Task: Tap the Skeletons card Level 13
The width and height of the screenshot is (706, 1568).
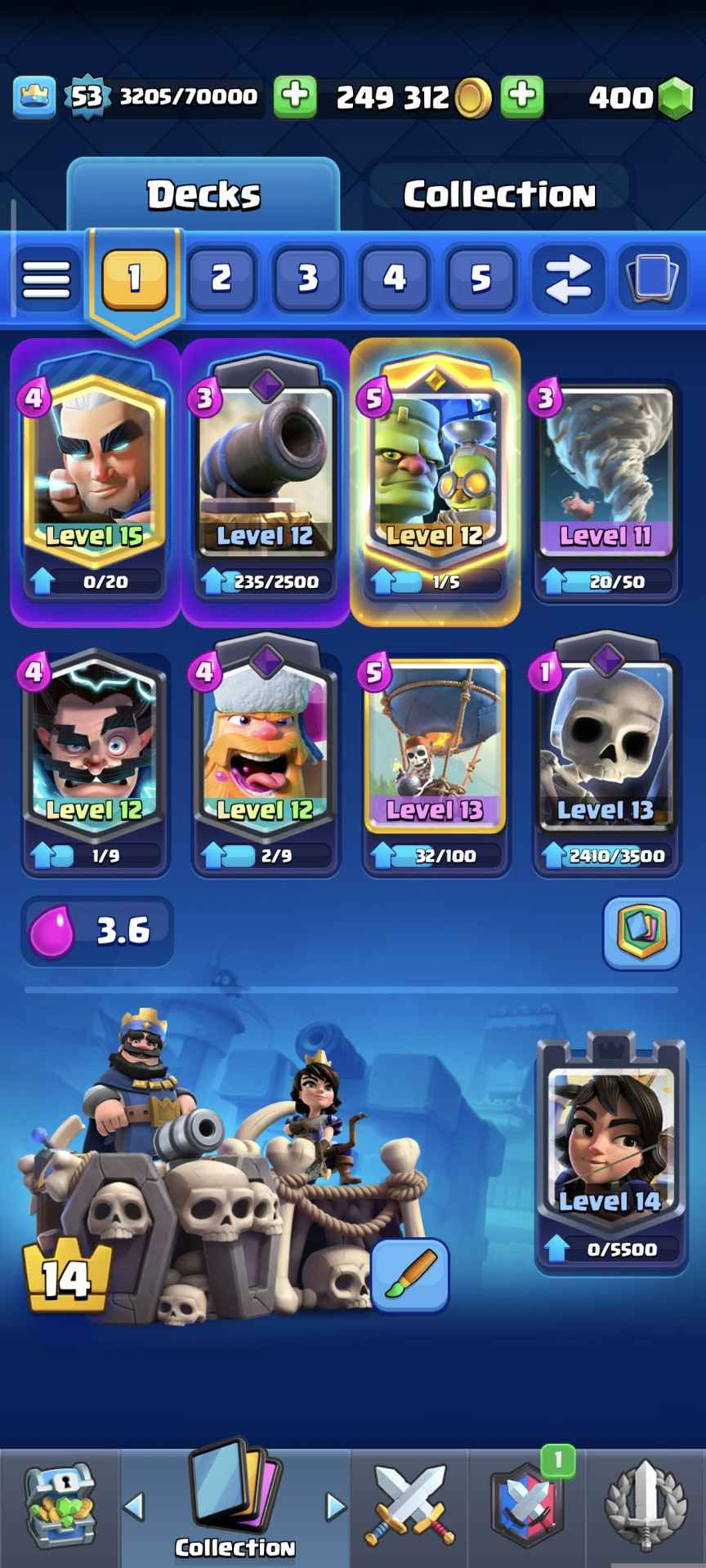Action: (605, 747)
